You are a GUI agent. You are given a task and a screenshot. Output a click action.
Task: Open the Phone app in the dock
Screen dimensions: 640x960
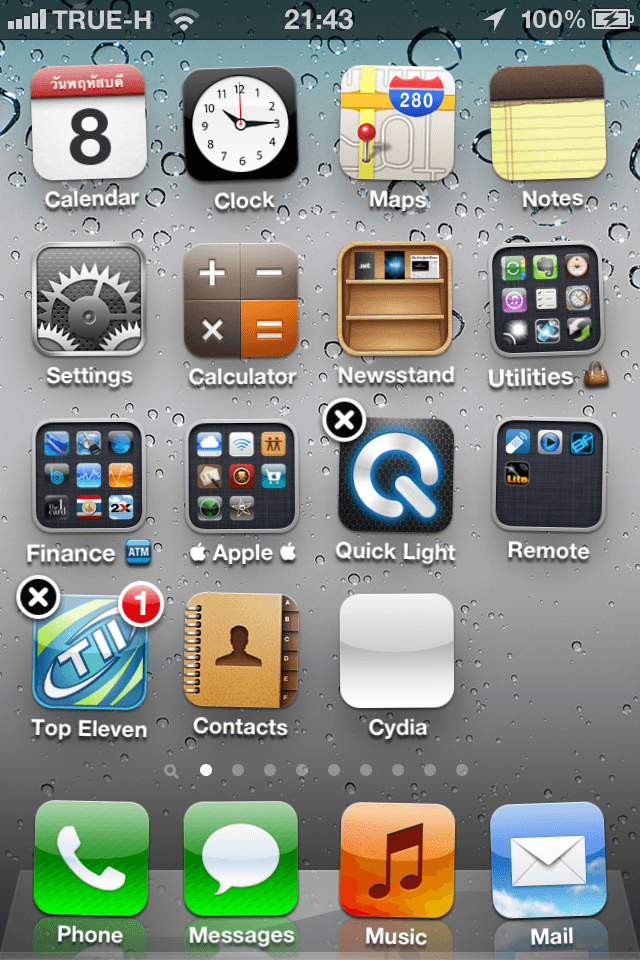91,860
